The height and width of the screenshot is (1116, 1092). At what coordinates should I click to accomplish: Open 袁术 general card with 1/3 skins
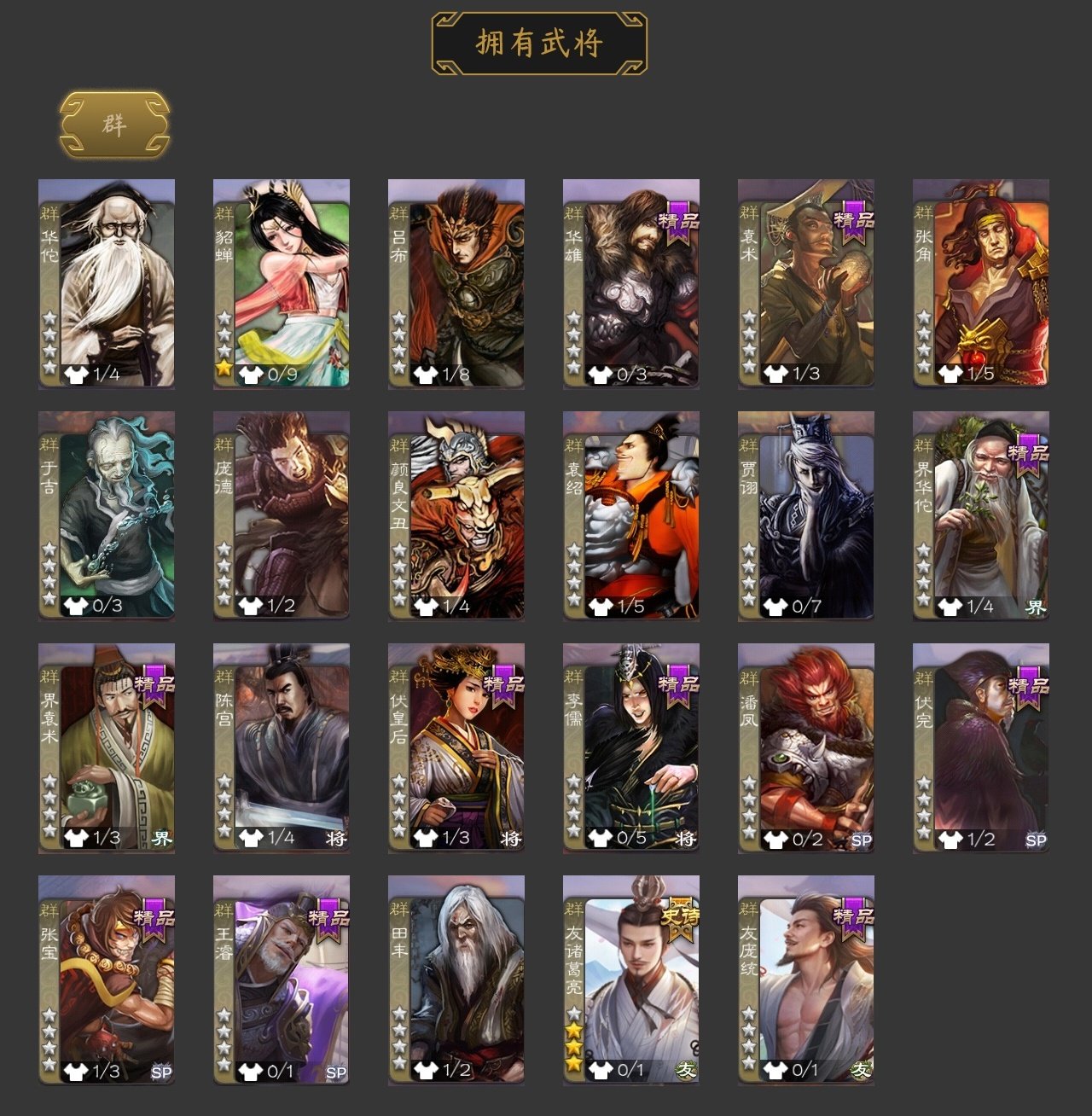(806, 283)
